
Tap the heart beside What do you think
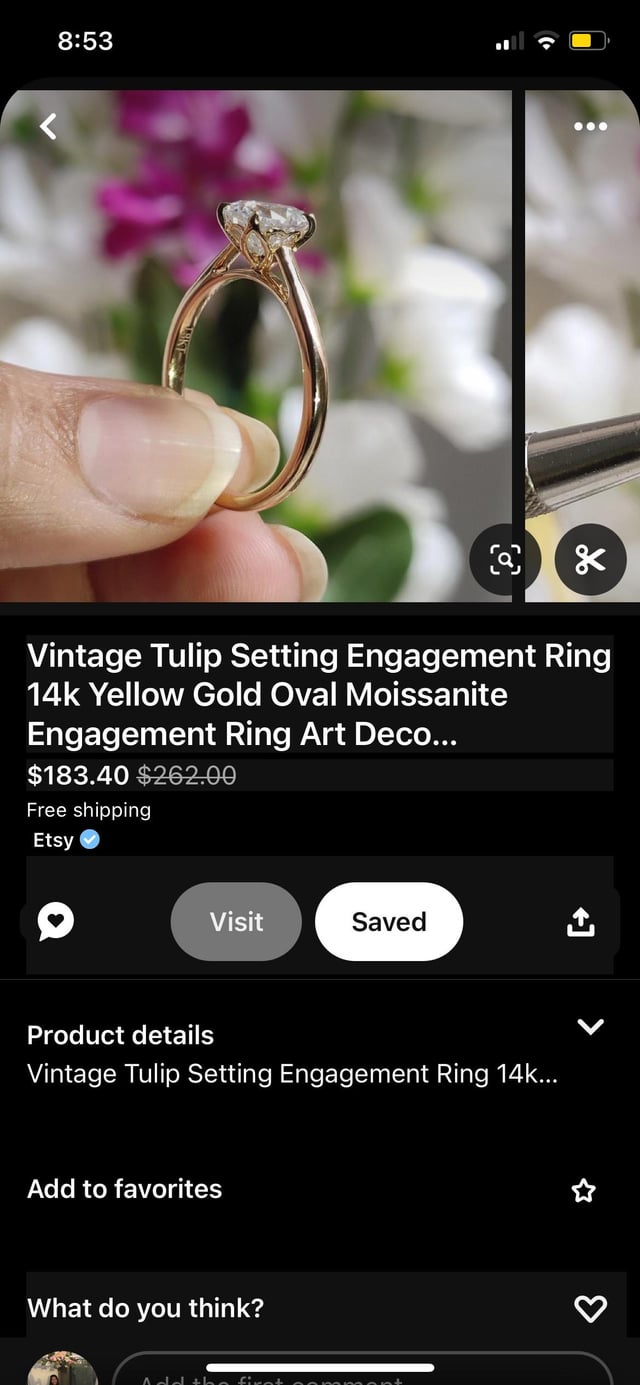tap(590, 1308)
